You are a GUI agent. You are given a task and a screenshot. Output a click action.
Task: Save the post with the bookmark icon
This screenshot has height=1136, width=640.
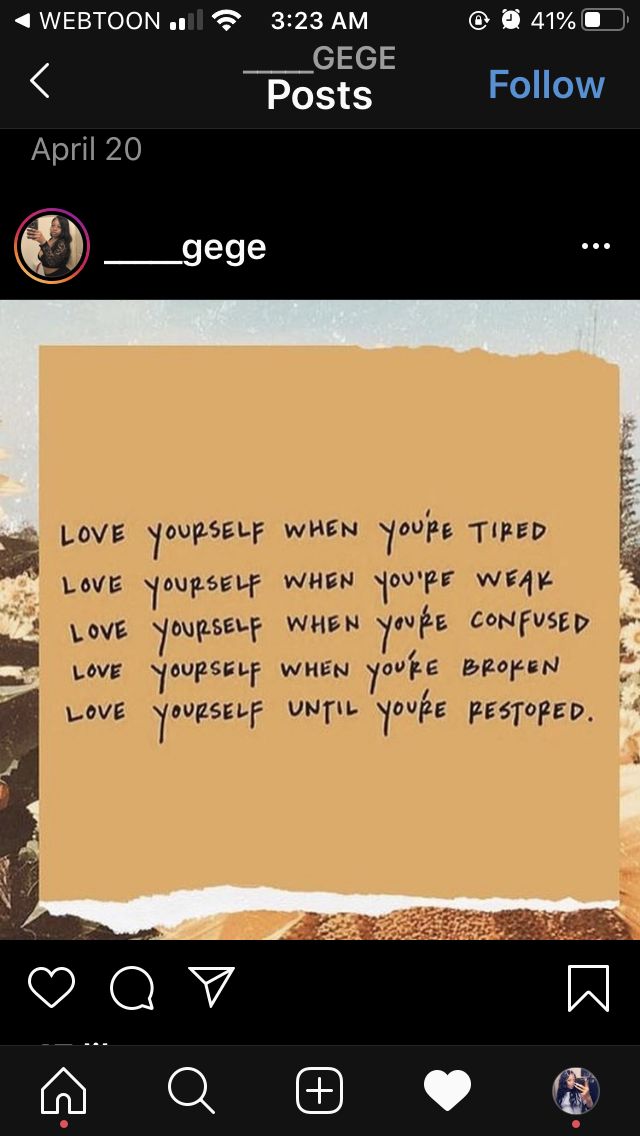(x=589, y=988)
